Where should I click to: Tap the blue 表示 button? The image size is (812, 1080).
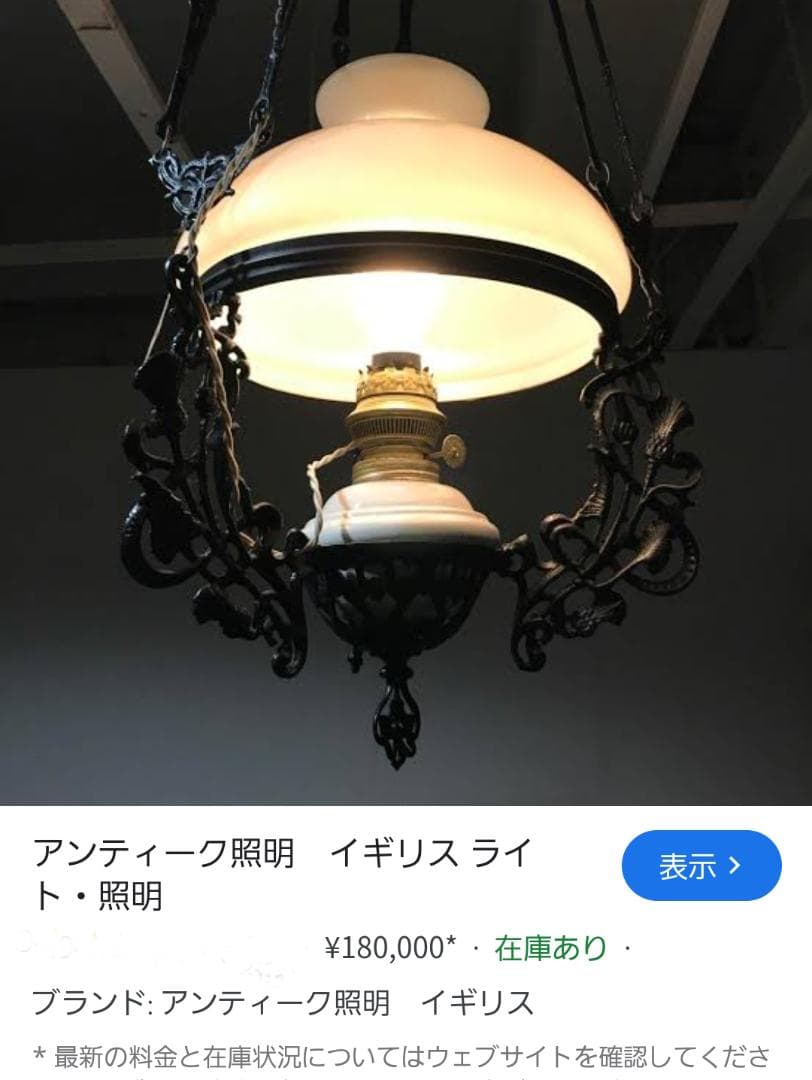tap(701, 865)
